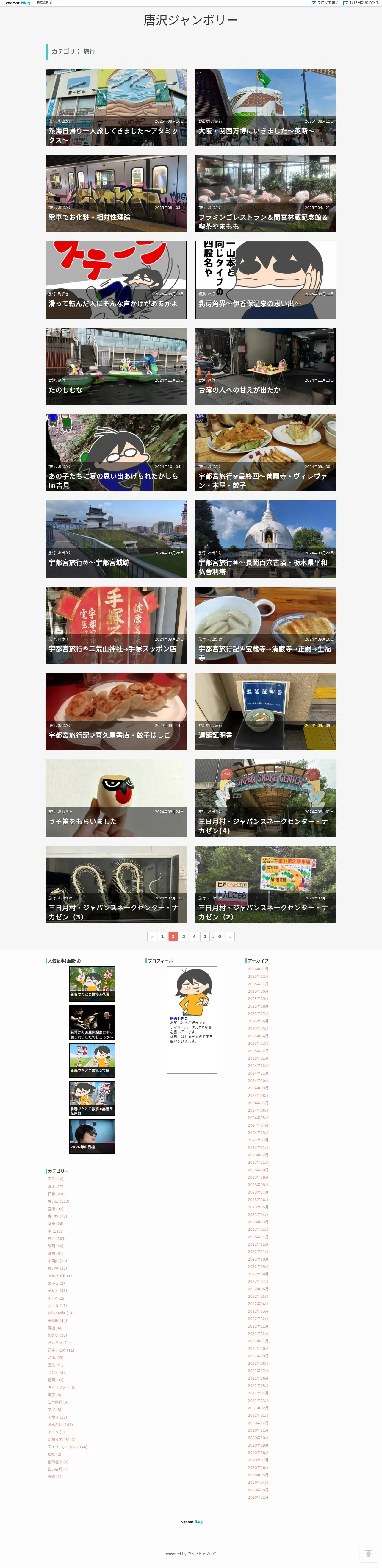The width and height of the screenshot is (382, 1568).
Task: Tap ブログを書く in the top bar
Action: coord(325,3)
